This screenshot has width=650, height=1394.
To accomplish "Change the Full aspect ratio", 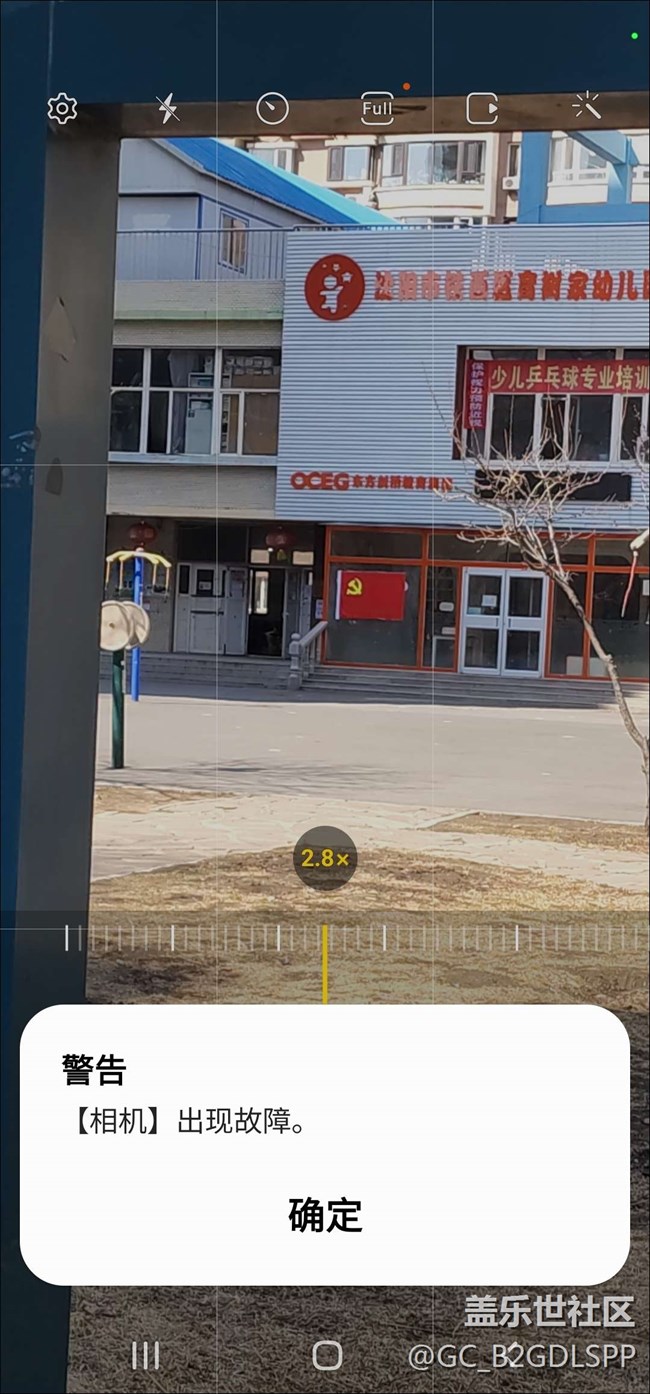I will [x=377, y=108].
